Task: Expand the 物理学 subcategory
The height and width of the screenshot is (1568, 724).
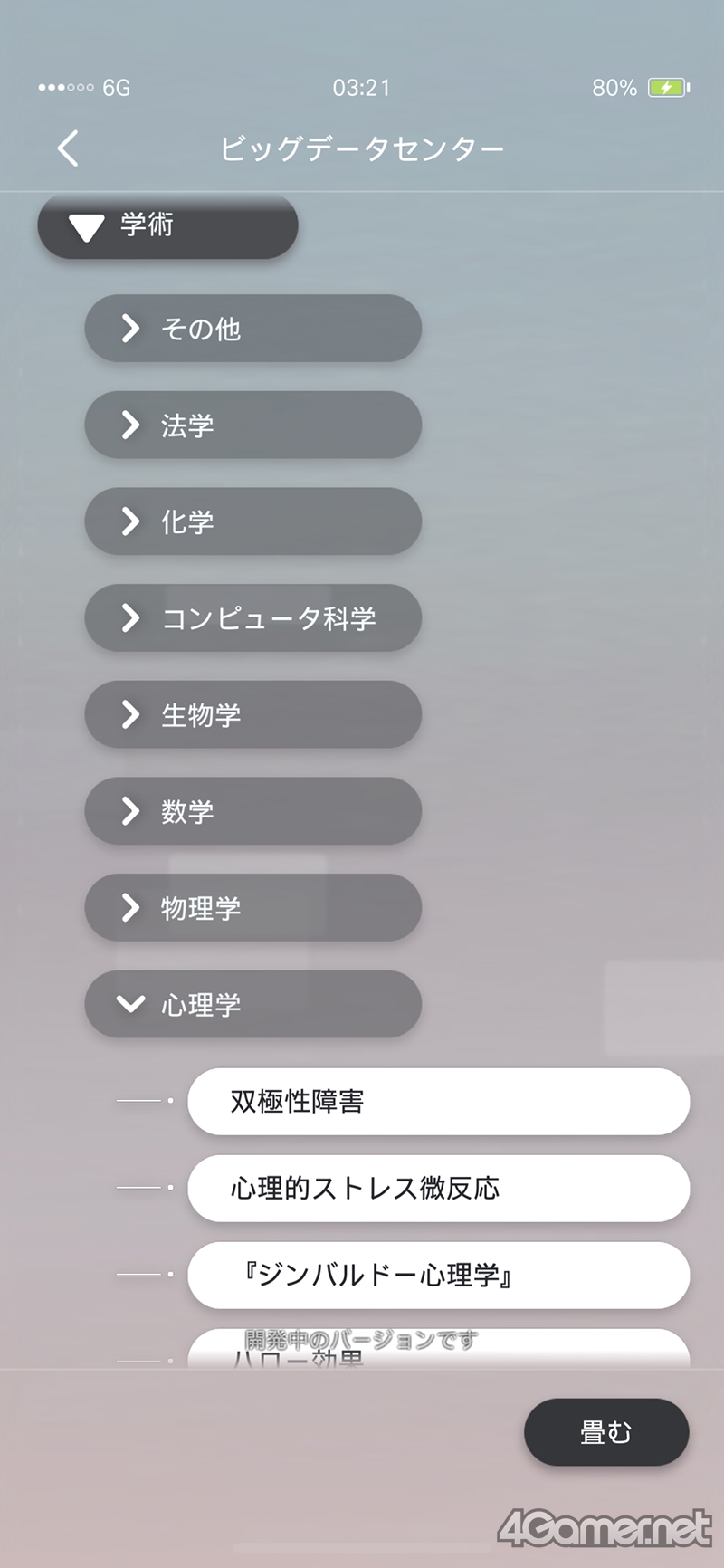Action: (x=252, y=908)
